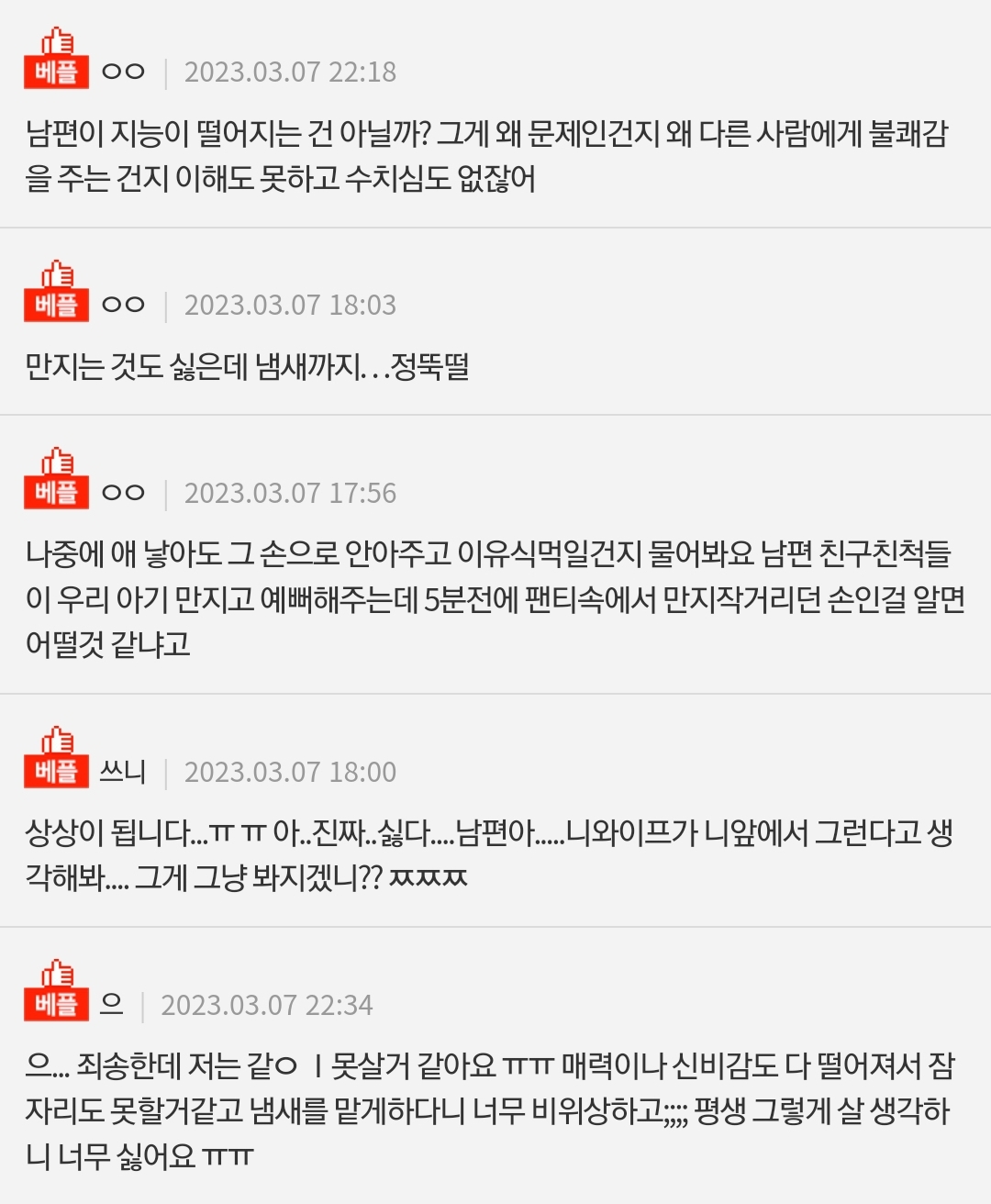Screen dimensions: 991x1204
Task: Click the 베플 badge on the bottom comment
Action: click(55, 1002)
